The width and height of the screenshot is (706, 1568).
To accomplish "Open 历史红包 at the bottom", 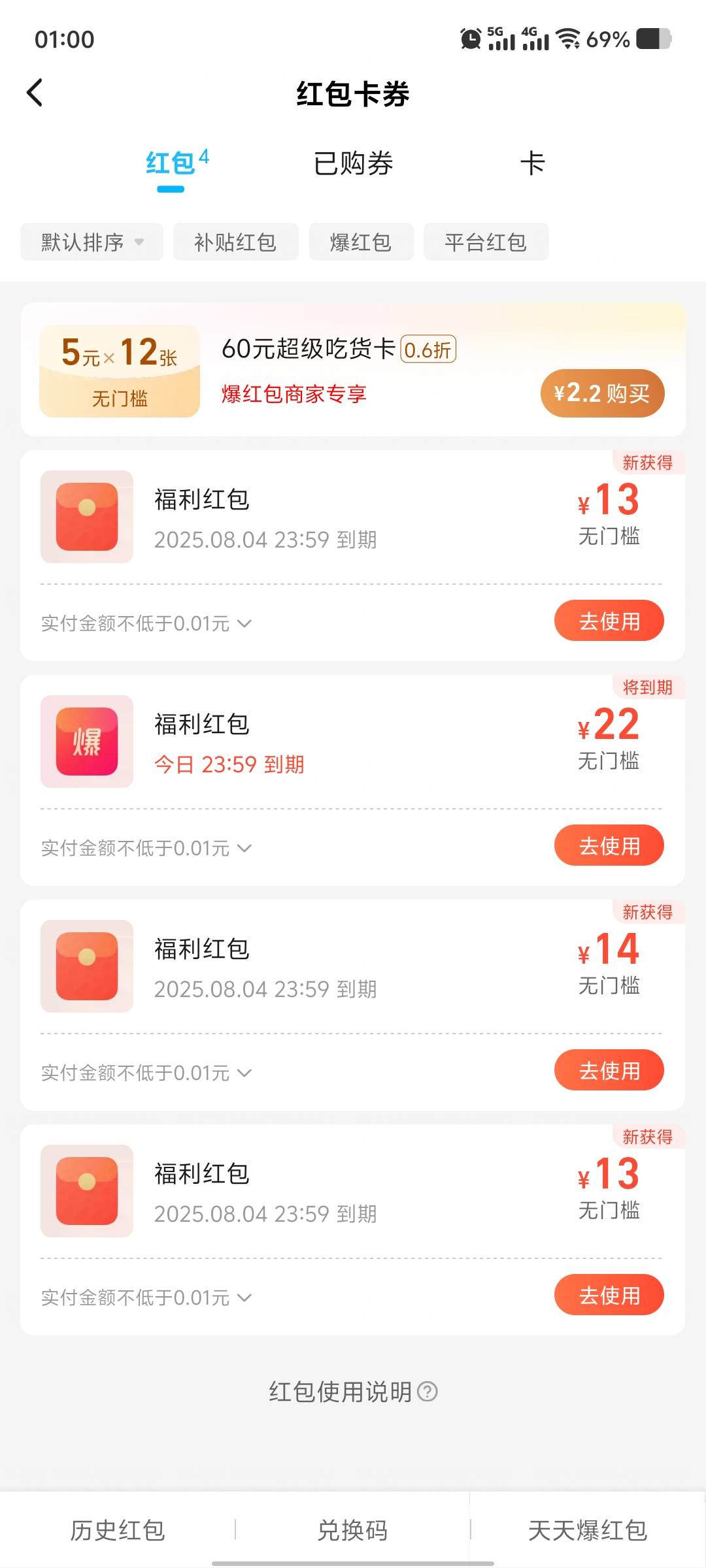I will point(118,1530).
